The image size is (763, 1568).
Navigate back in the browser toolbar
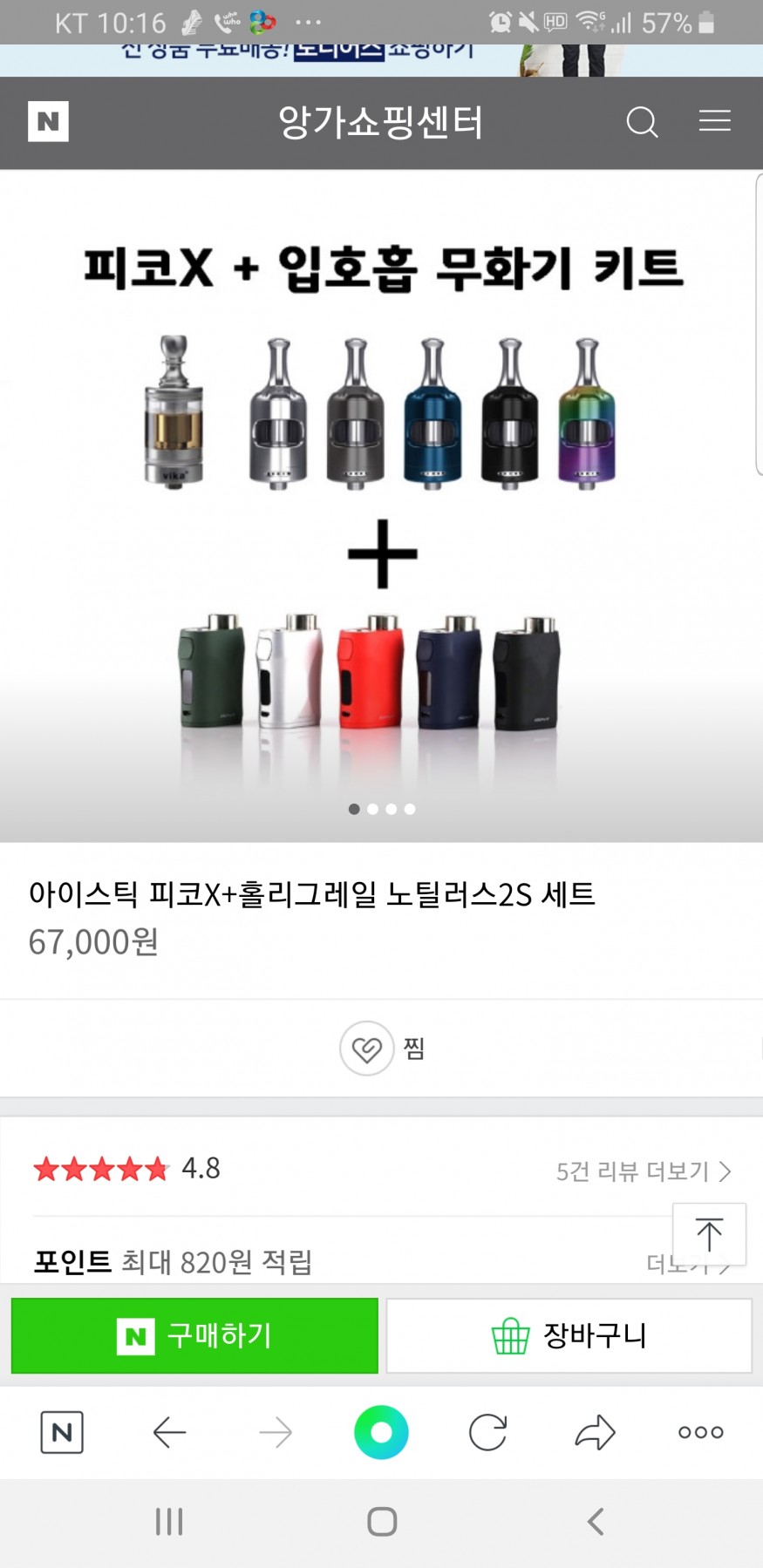coord(169,1431)
